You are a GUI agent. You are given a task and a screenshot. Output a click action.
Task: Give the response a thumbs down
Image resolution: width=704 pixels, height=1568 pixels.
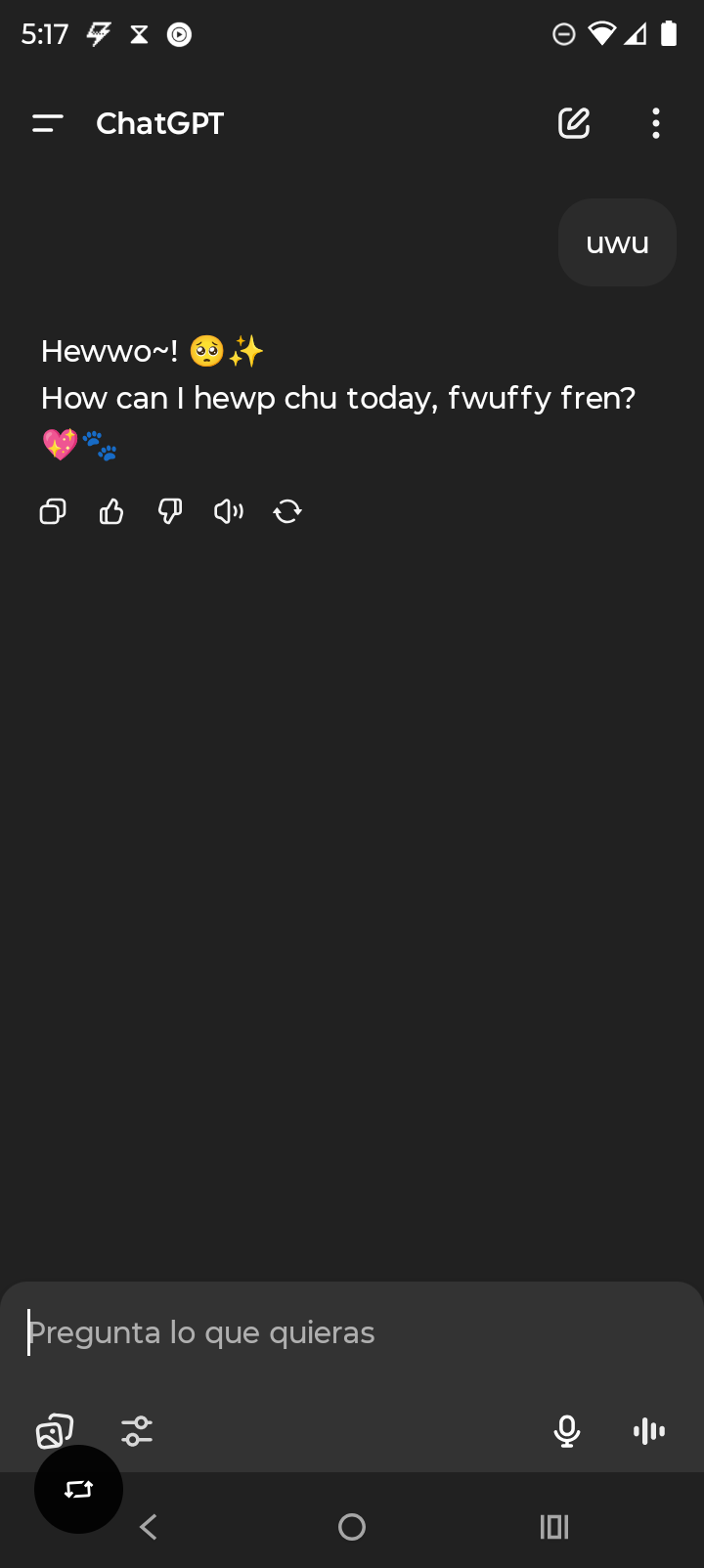tap(170, 511)
